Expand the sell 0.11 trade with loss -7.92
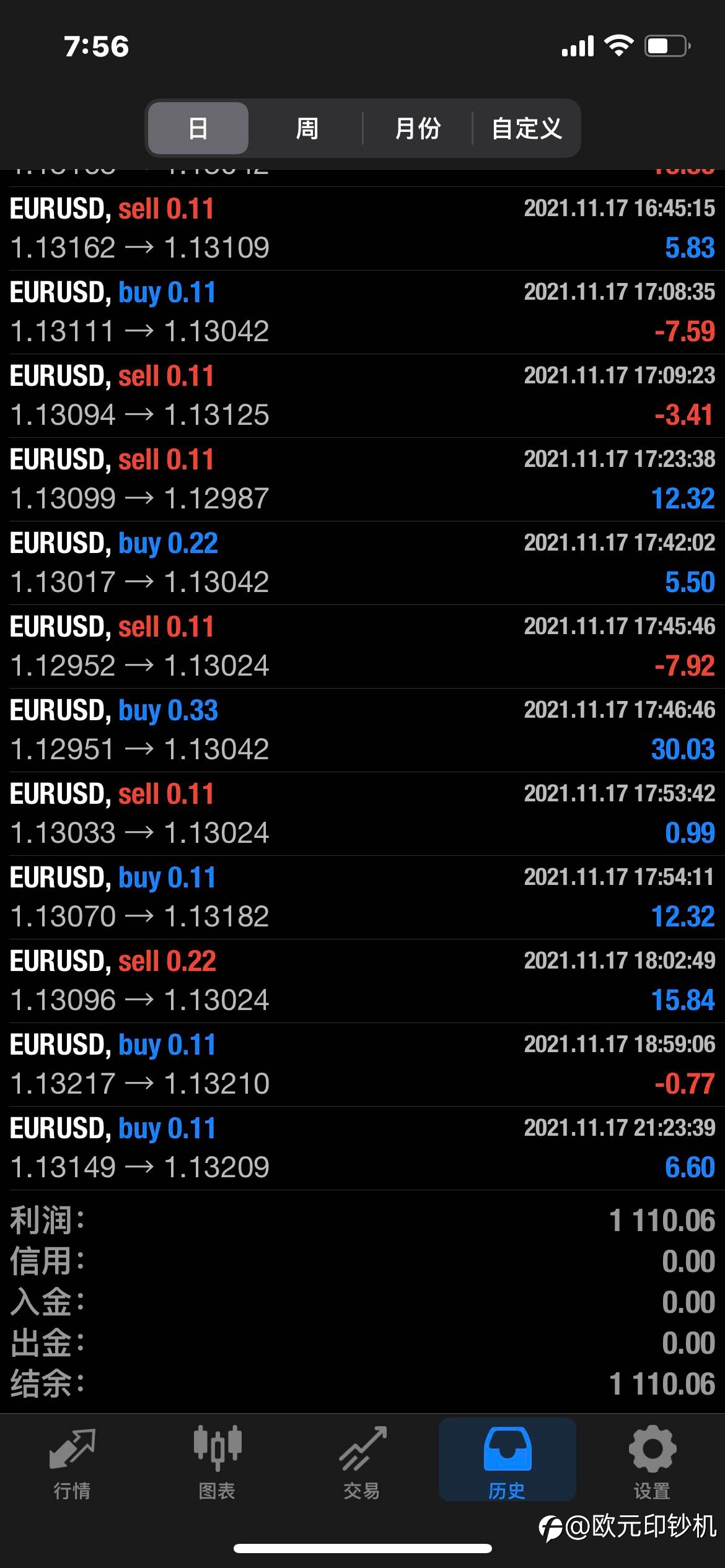Screen dimensions: 725x1568 pos(362,647)
